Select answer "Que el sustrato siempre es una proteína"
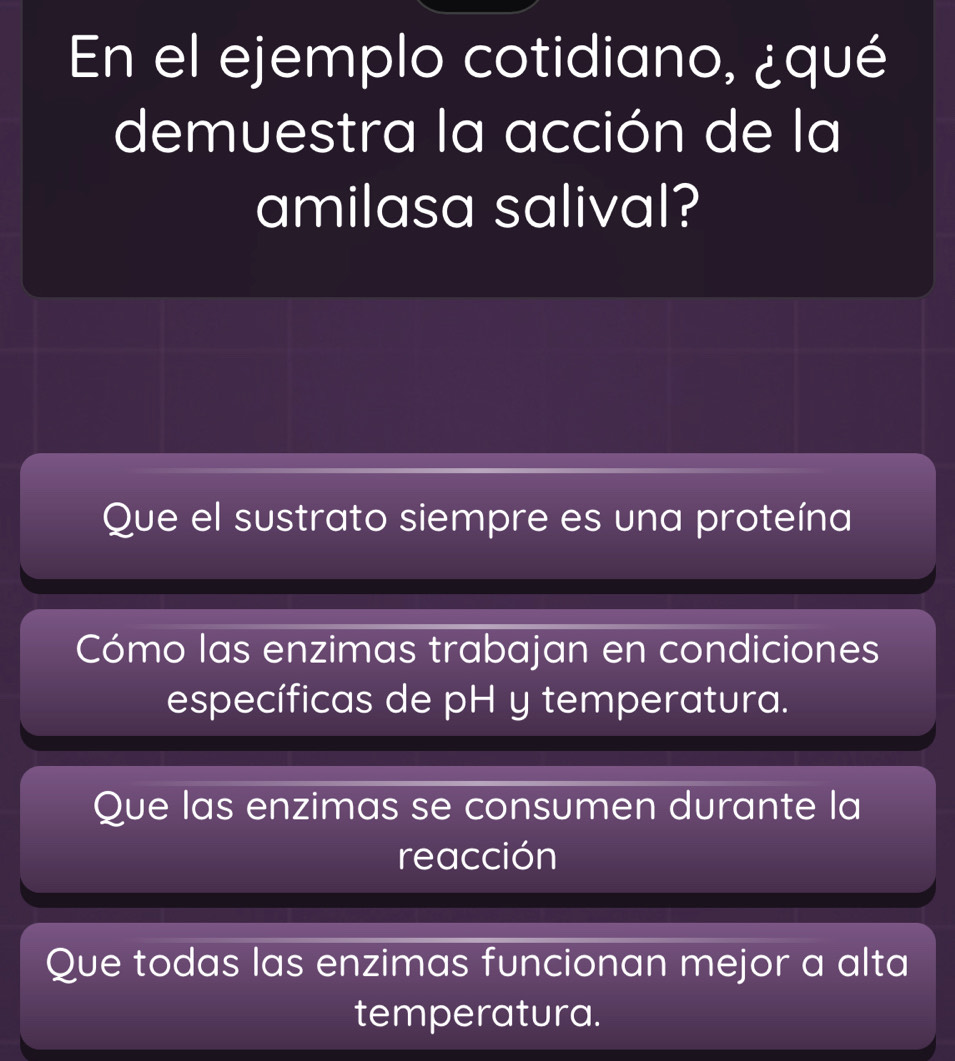The height and width of the screenshot is (1061, 955). tap(477, 516)
